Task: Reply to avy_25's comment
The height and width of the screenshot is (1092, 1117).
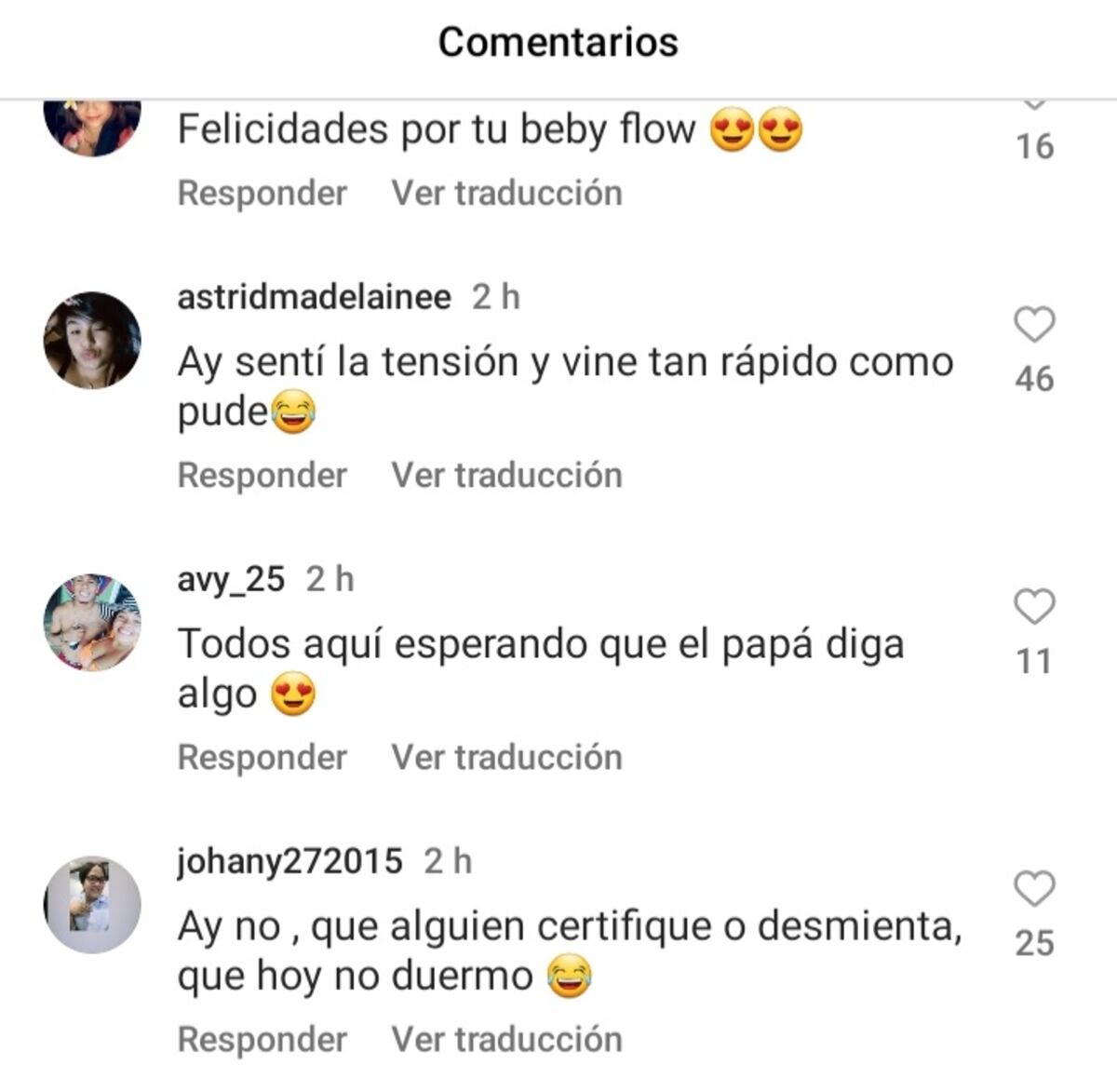Action: (x=262, y=757)
